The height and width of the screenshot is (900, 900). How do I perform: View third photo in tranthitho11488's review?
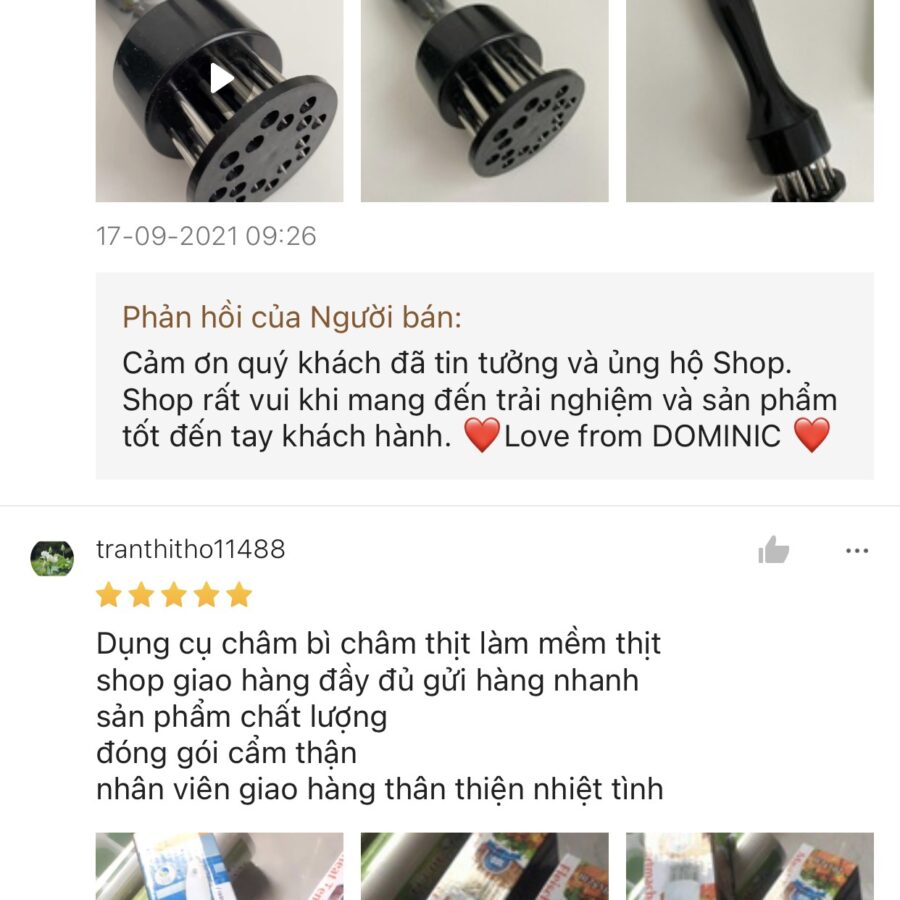(749, 866)
